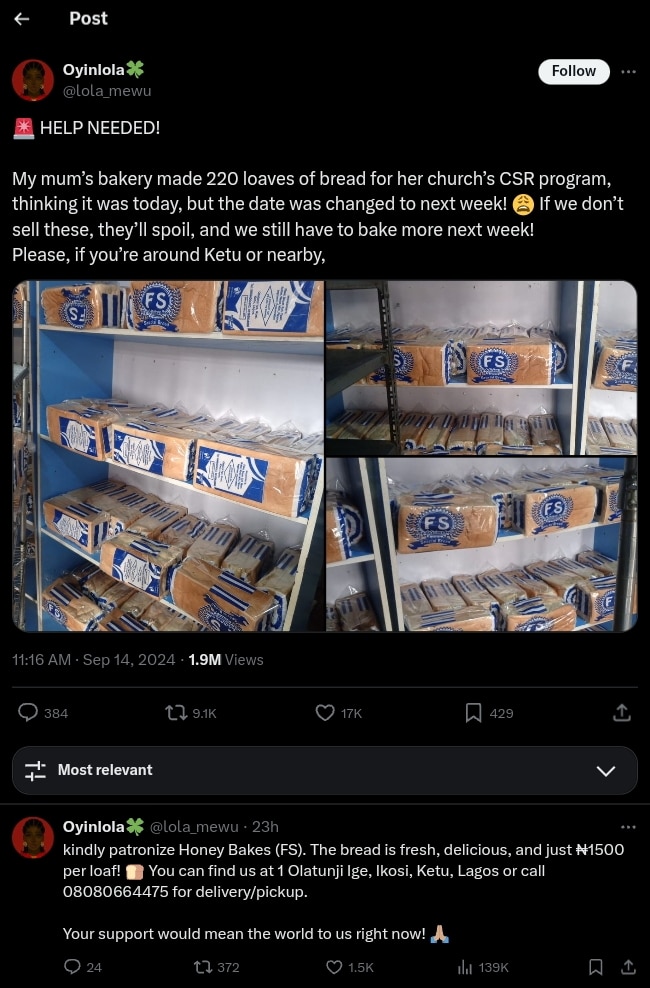Bookmark the main post with 429 bookmarks
Screen dimensions: 650x988
tap(474, 713)
